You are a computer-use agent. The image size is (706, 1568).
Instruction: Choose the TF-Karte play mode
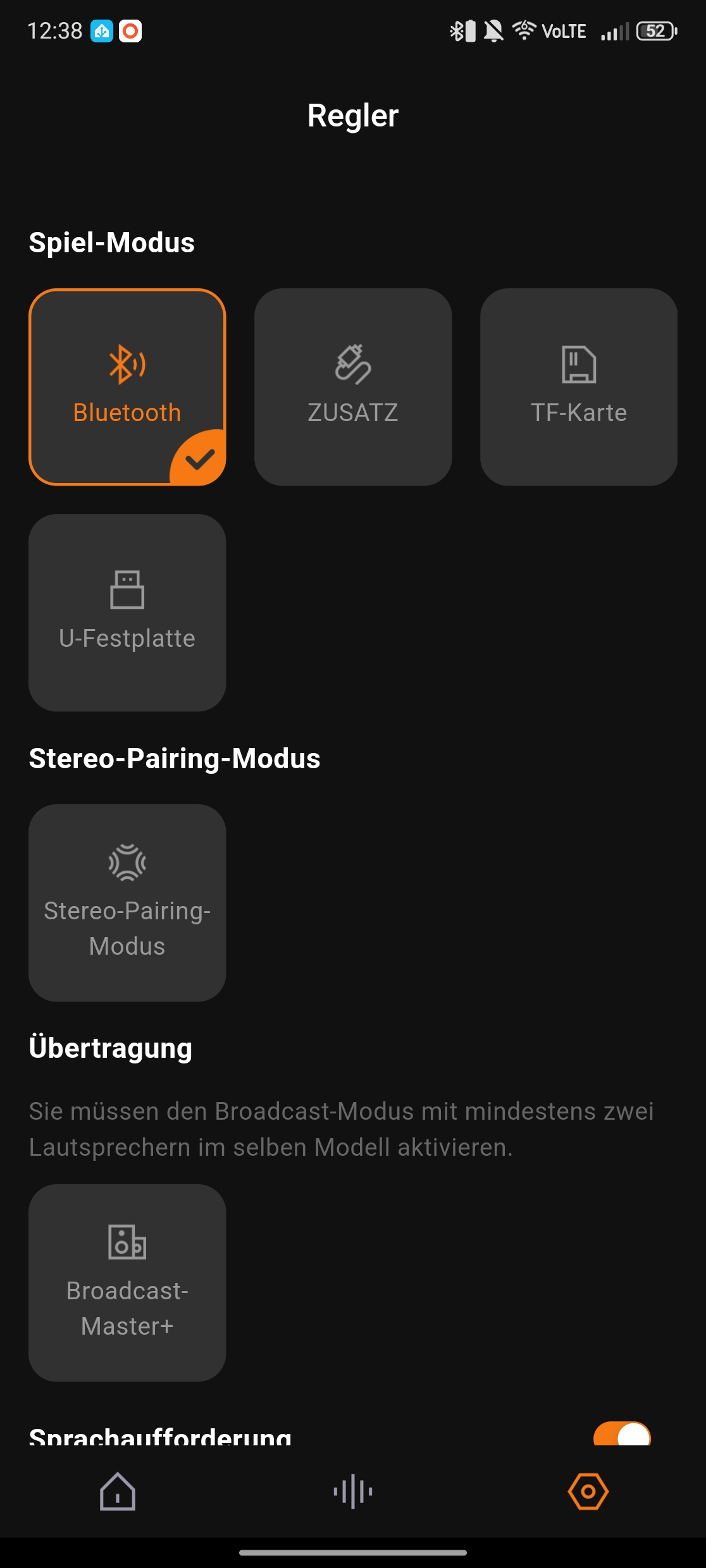pos(579,387)
